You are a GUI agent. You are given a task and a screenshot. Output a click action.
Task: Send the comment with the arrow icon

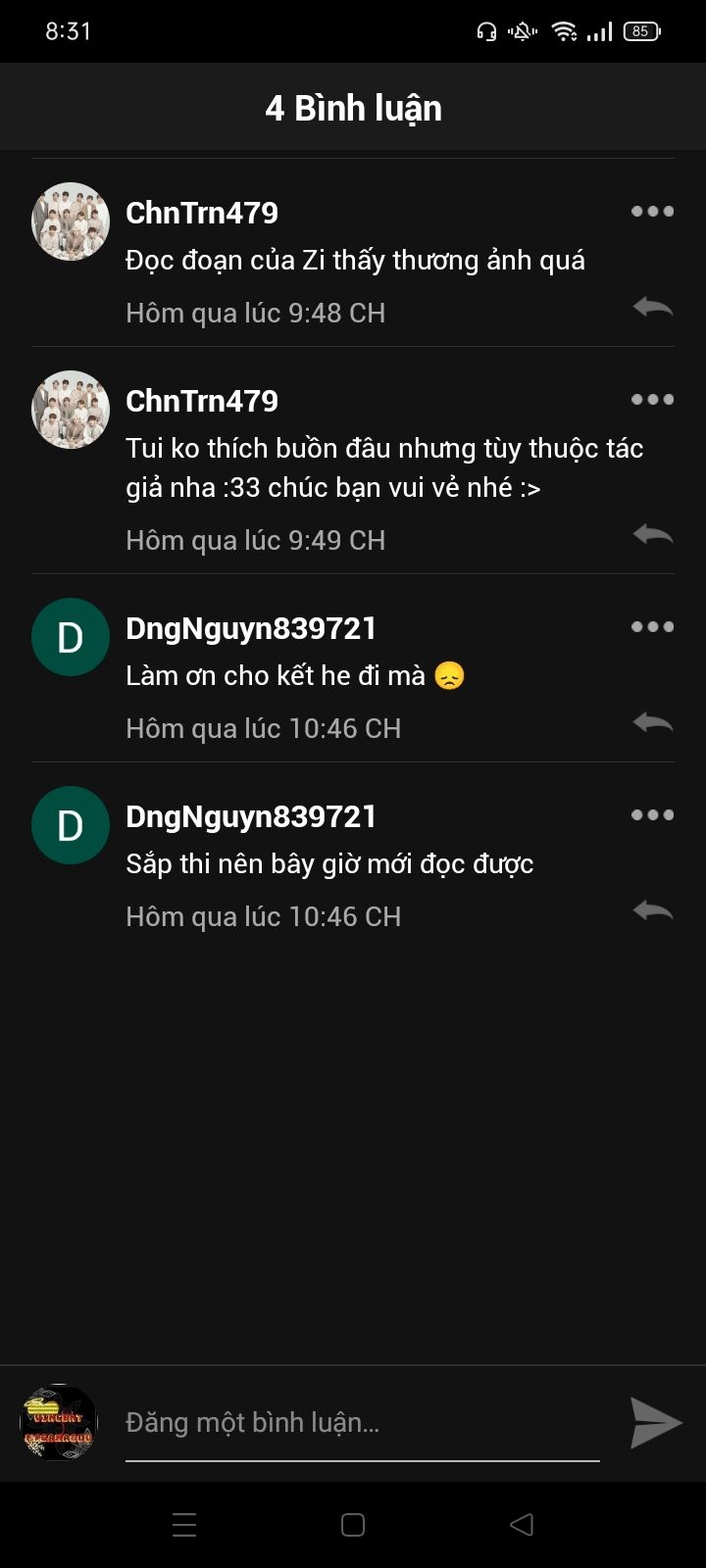tap(655, 1423)
